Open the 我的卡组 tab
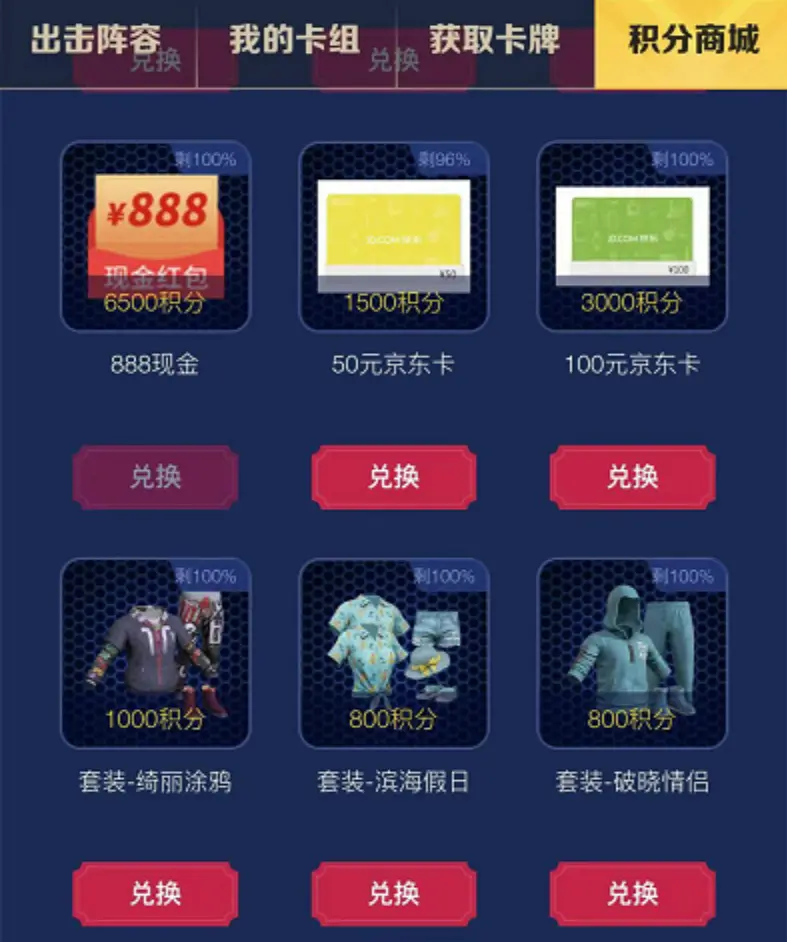The width and height of the screenshot is (787, 942). point(294,41)
